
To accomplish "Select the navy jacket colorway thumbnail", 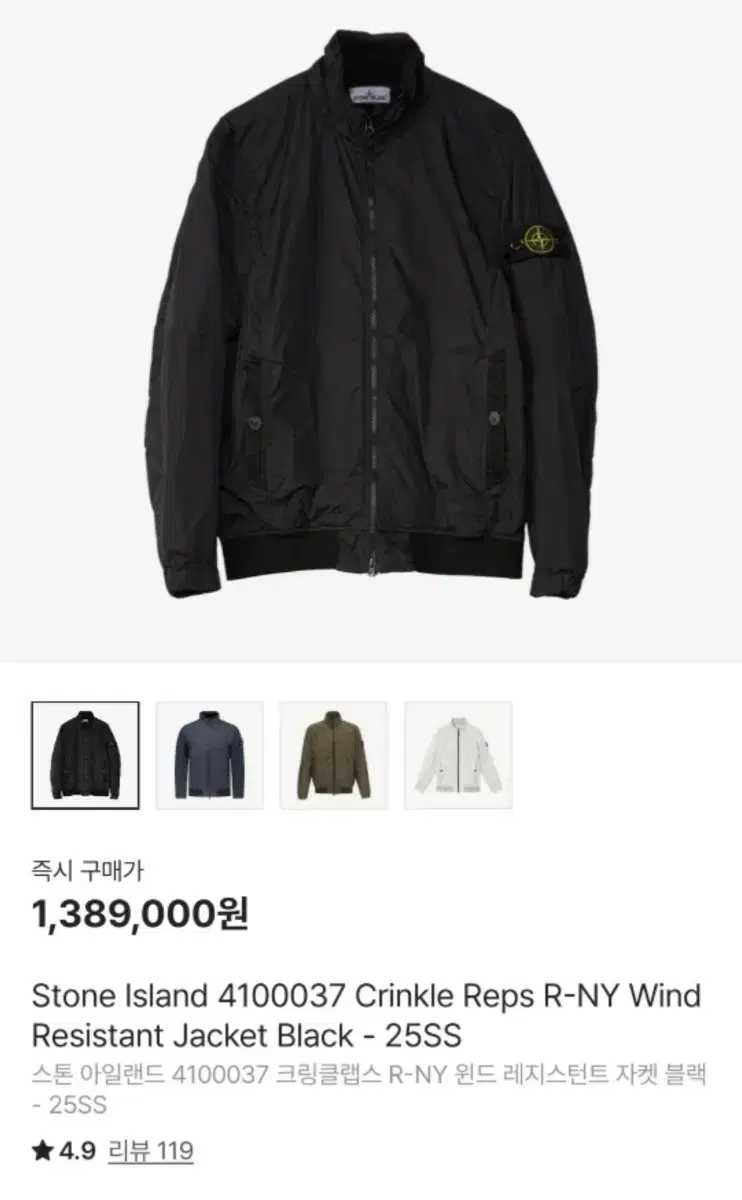I will click(210, 756).
